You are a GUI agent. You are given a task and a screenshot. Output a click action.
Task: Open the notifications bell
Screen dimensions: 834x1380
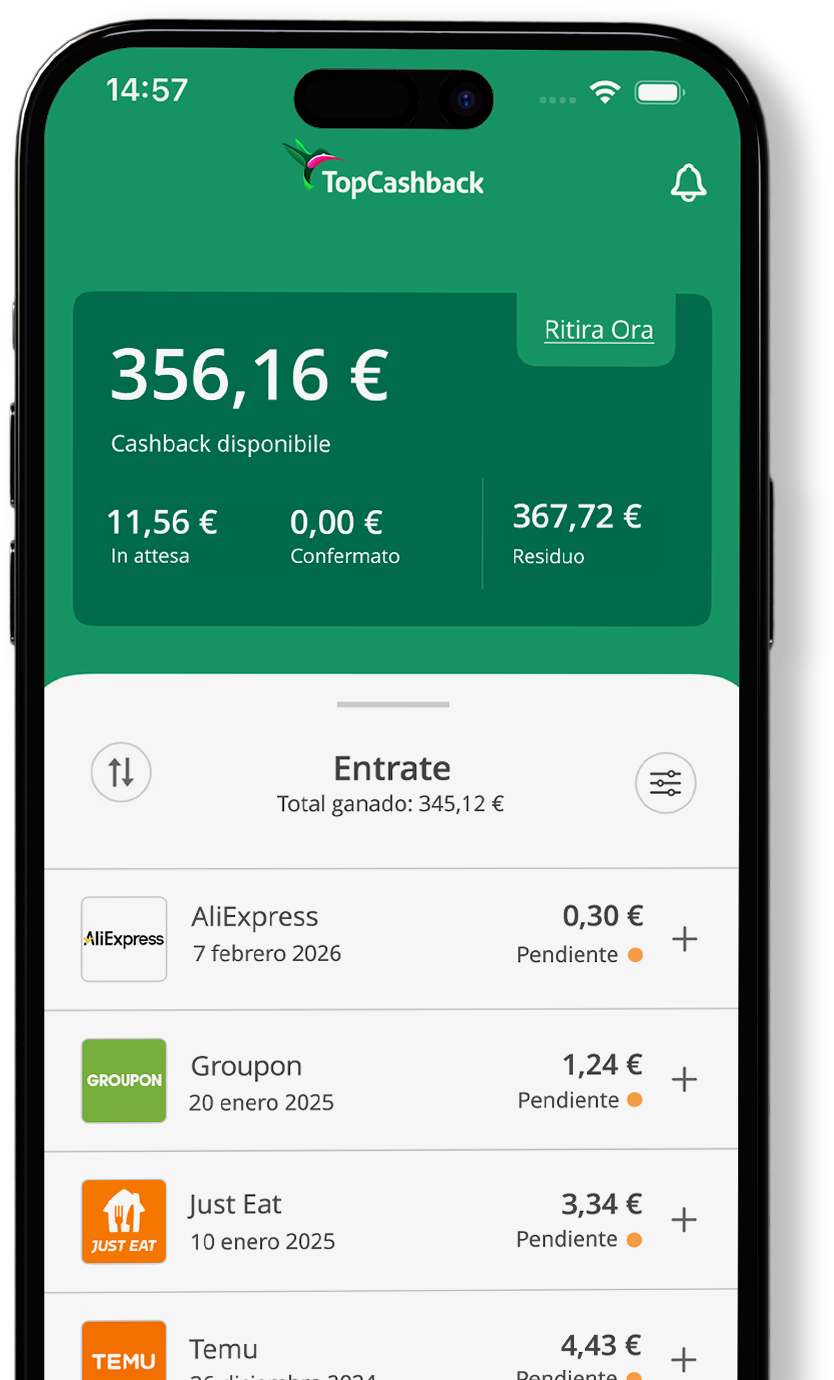click(688, 183)
